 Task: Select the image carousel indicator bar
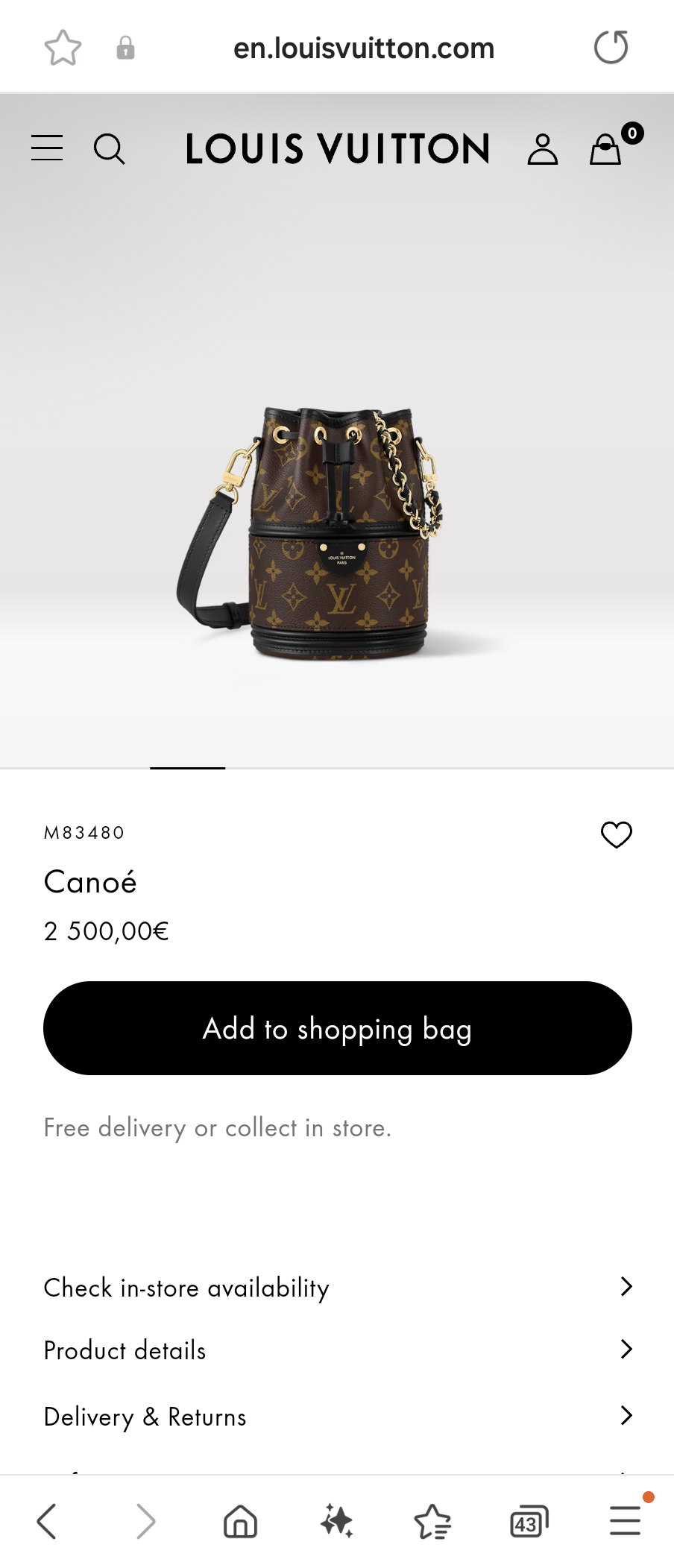(x=186, y=769)
